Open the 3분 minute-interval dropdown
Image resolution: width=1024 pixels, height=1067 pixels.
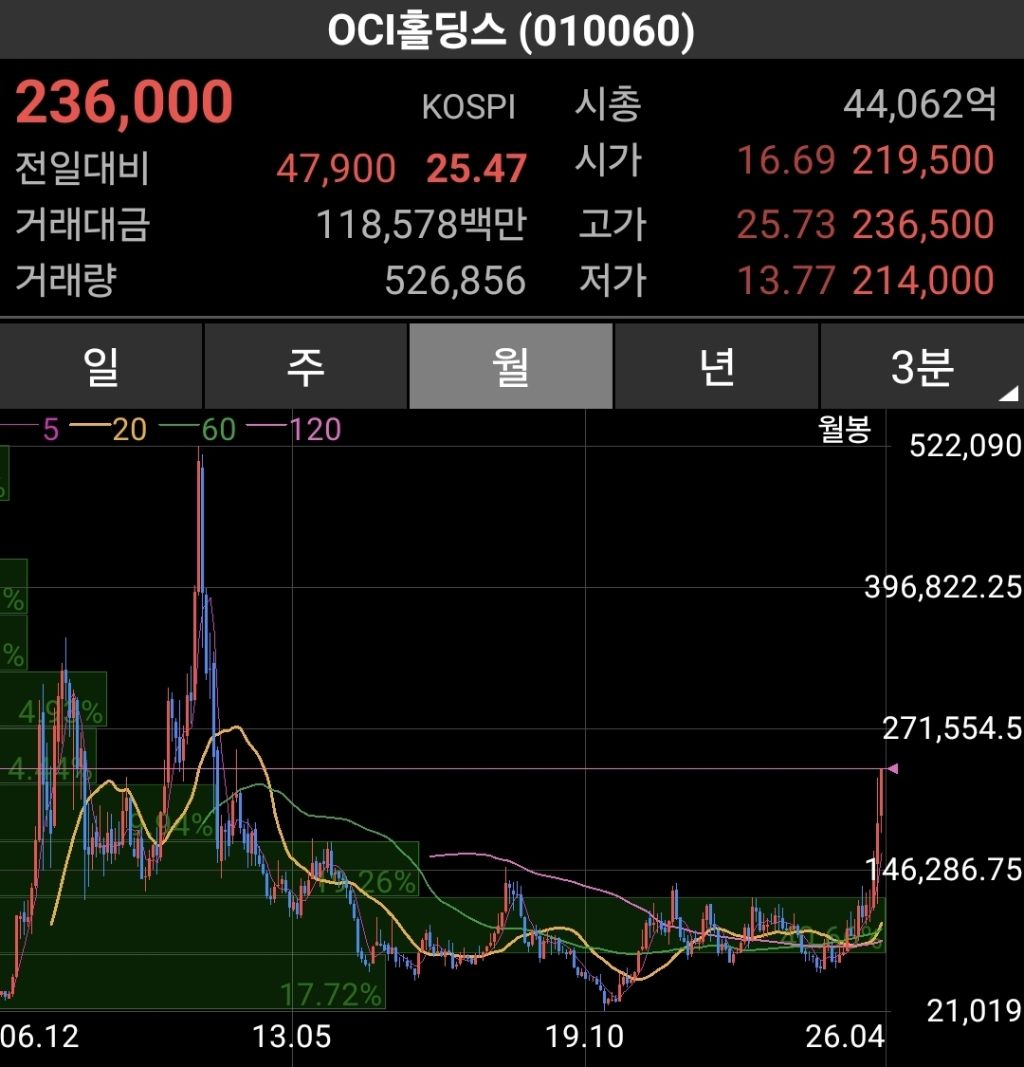click(922, 366)
